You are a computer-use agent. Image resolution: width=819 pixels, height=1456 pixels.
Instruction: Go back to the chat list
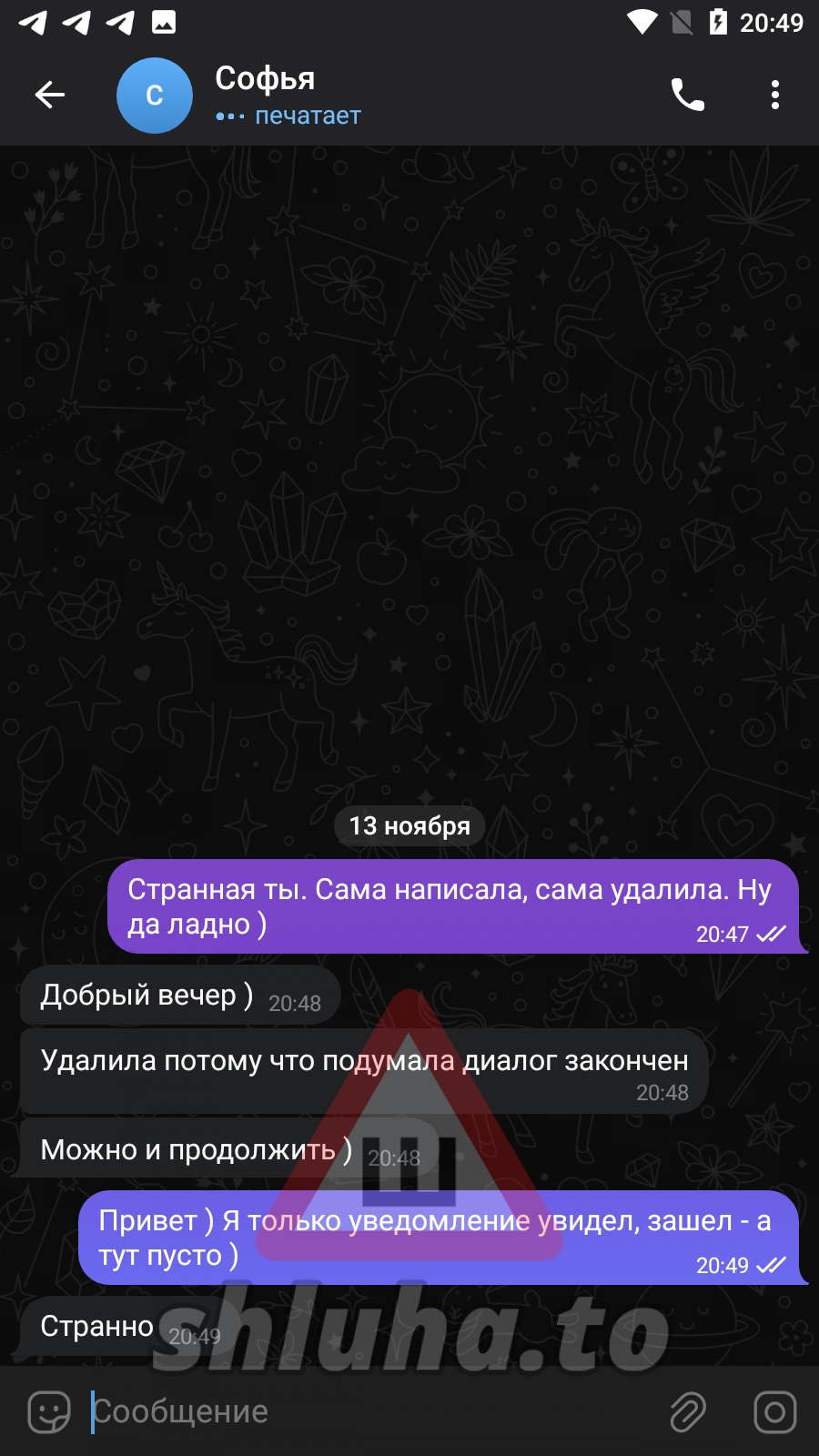(50, 95)
